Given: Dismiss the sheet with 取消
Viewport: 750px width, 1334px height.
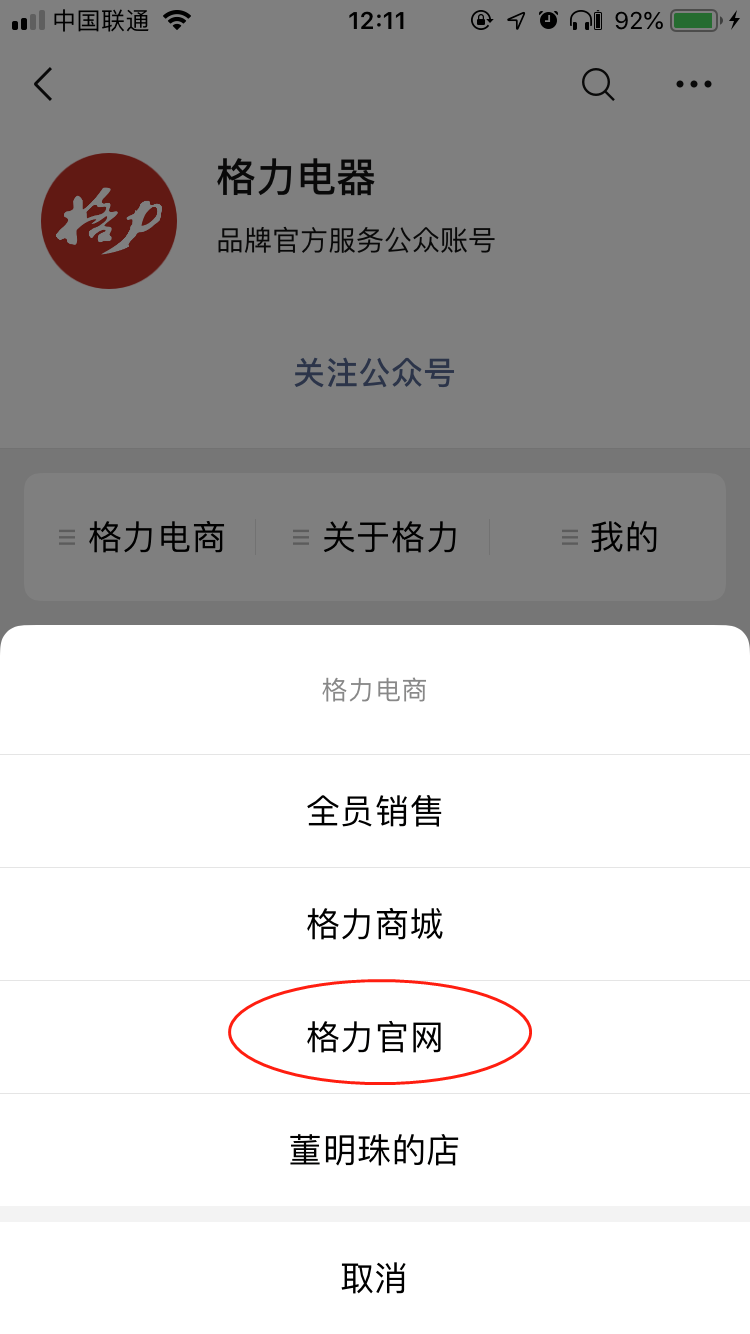Looking at the screenshot, I should coord(375,1278).
